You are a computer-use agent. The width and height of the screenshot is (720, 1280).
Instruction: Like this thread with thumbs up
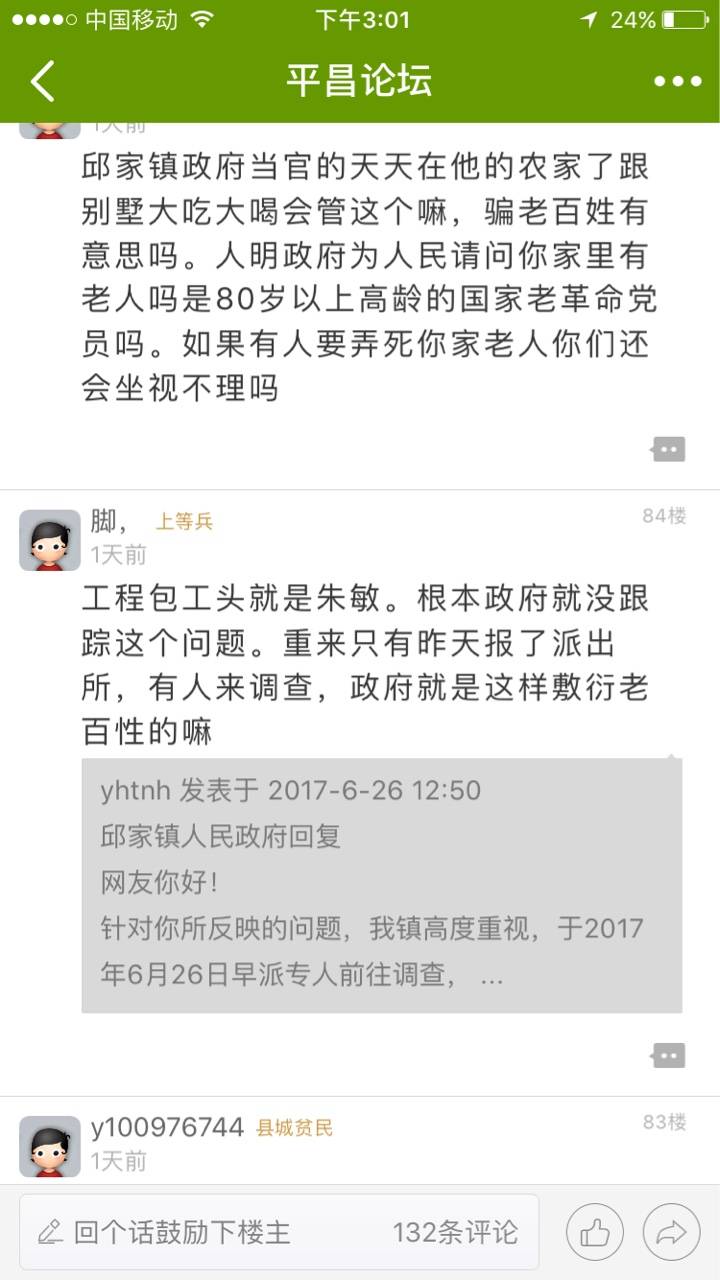(x=594, y=1232)
